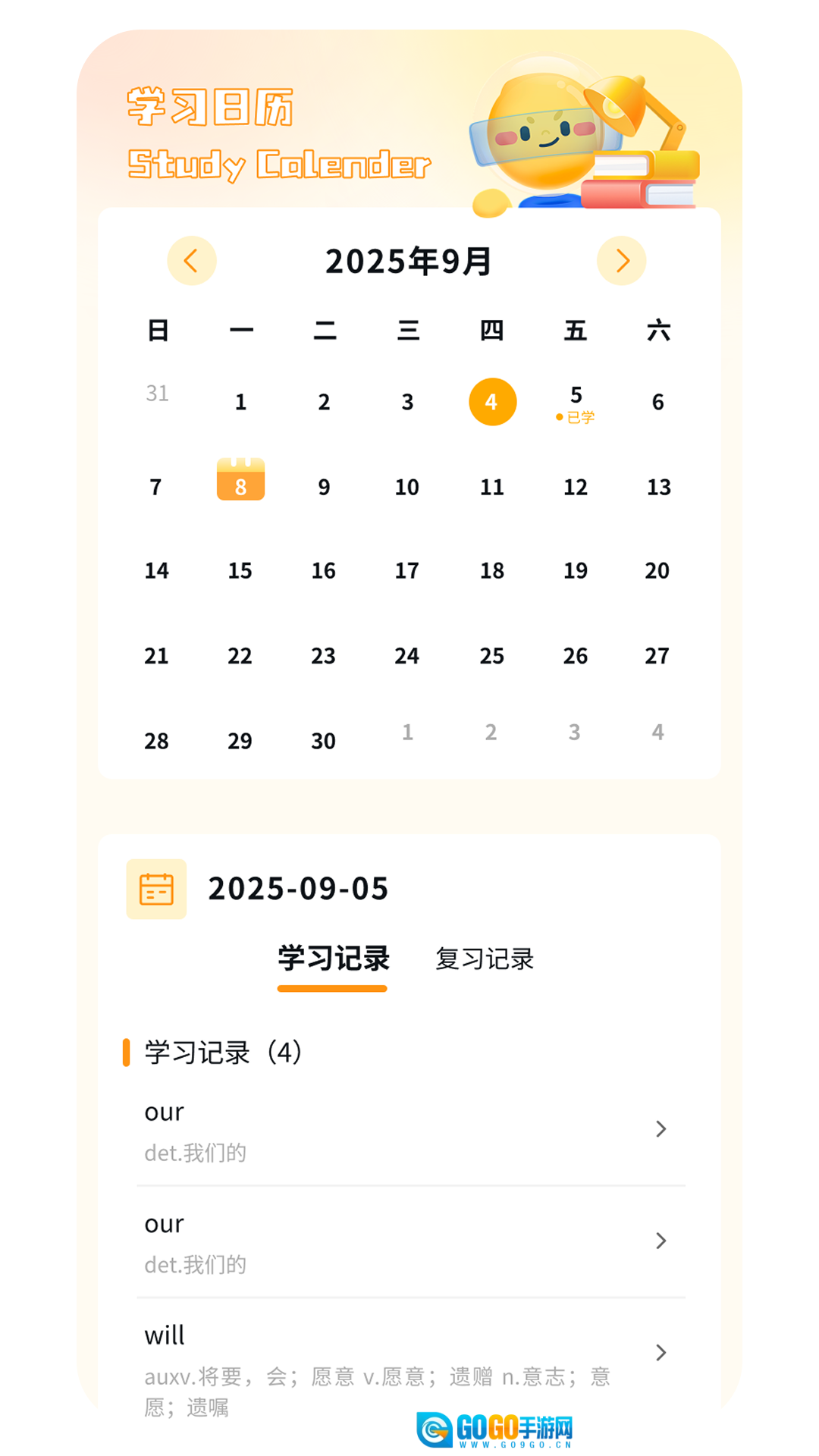Select September 12 on the calendar
Screen dimensions: 819x1456
[576, 487]
